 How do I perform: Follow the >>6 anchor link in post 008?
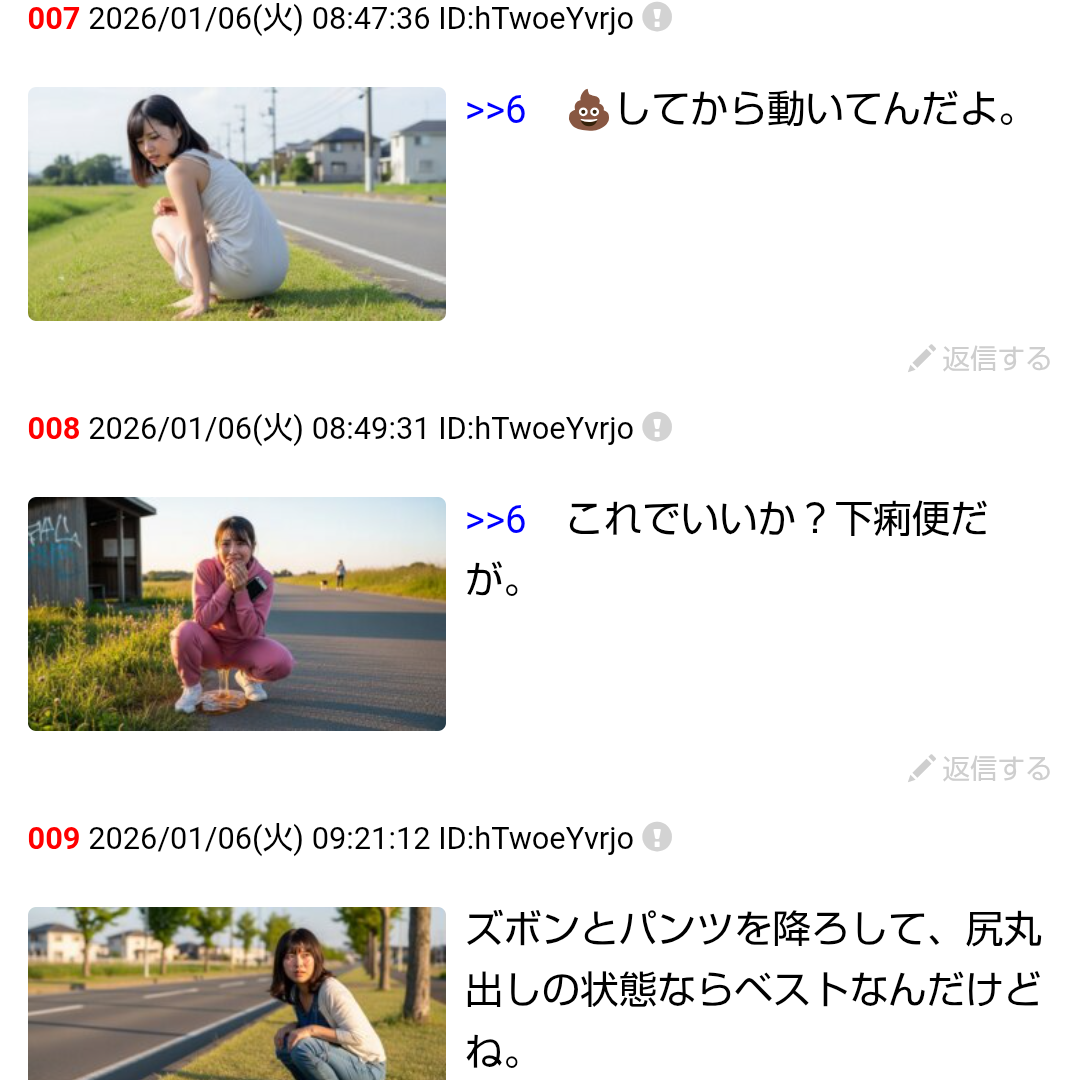[x=495, y=520]
